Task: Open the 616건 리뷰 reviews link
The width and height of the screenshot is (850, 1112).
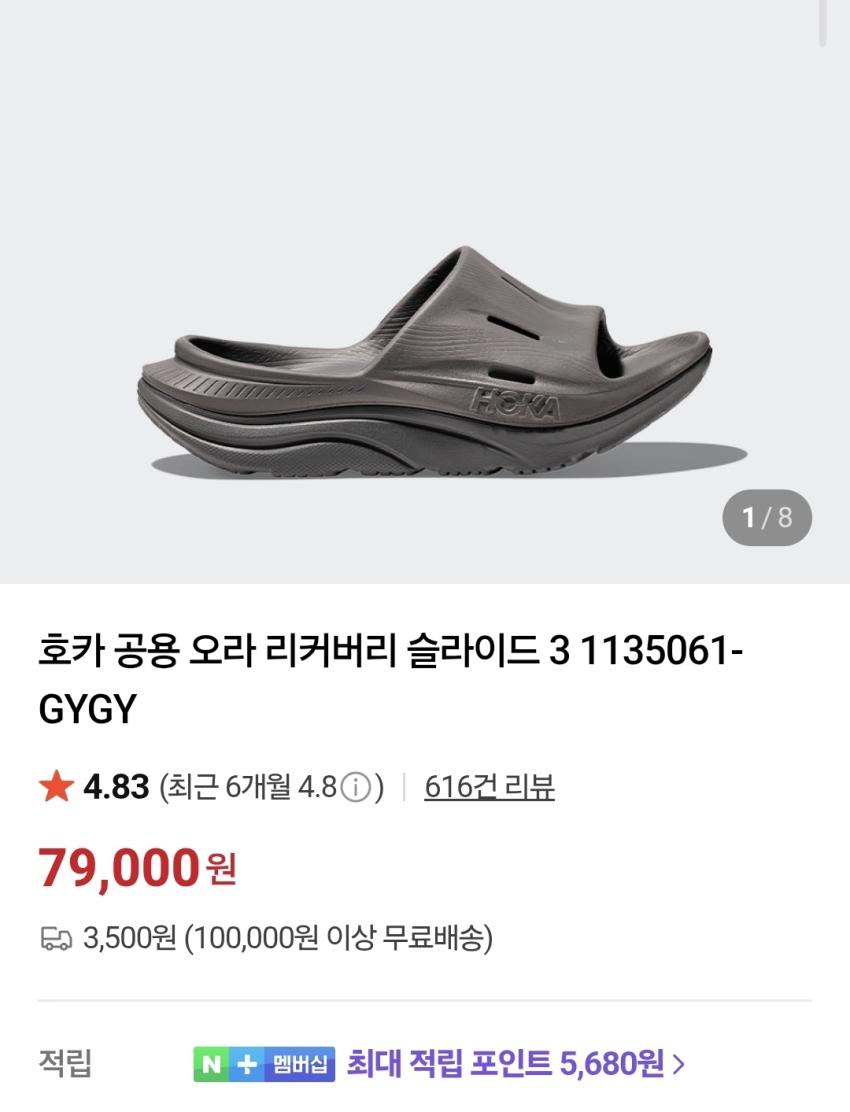Action: [489, 788]
